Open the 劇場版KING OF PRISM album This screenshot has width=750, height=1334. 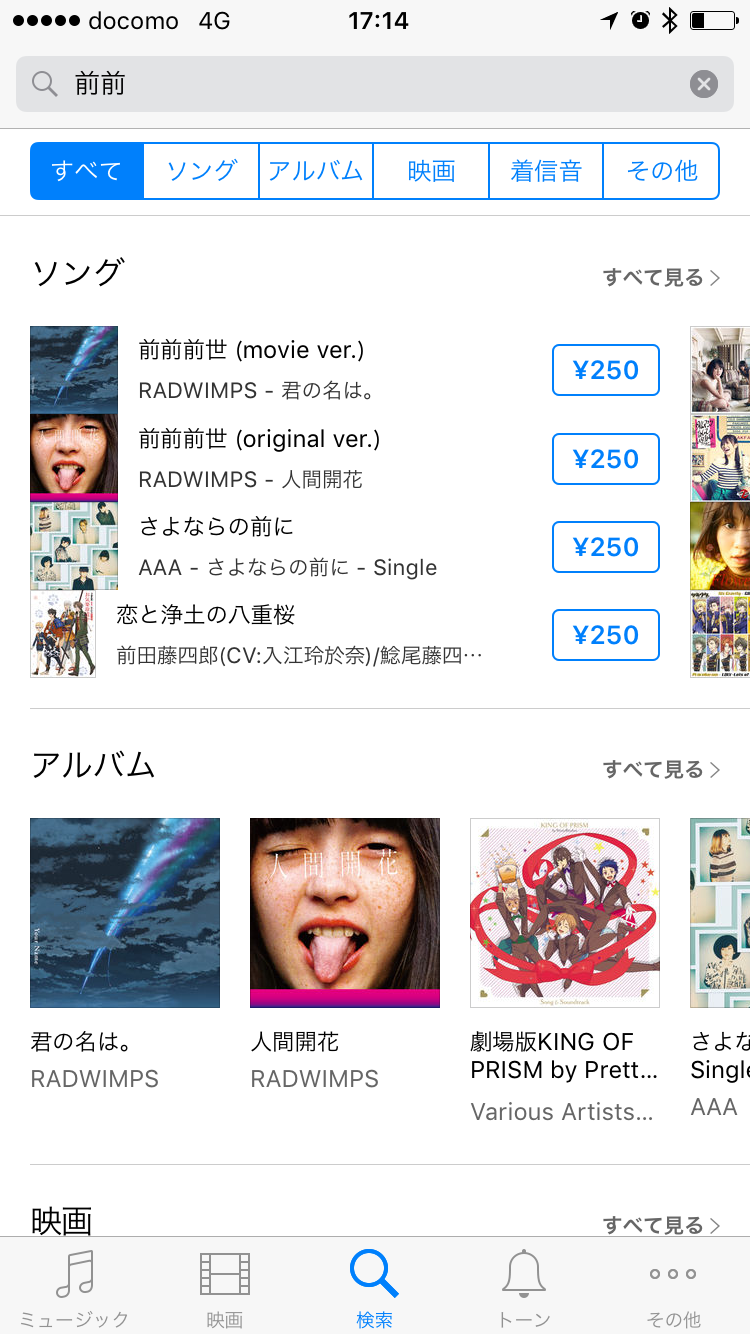click(565, 913)
